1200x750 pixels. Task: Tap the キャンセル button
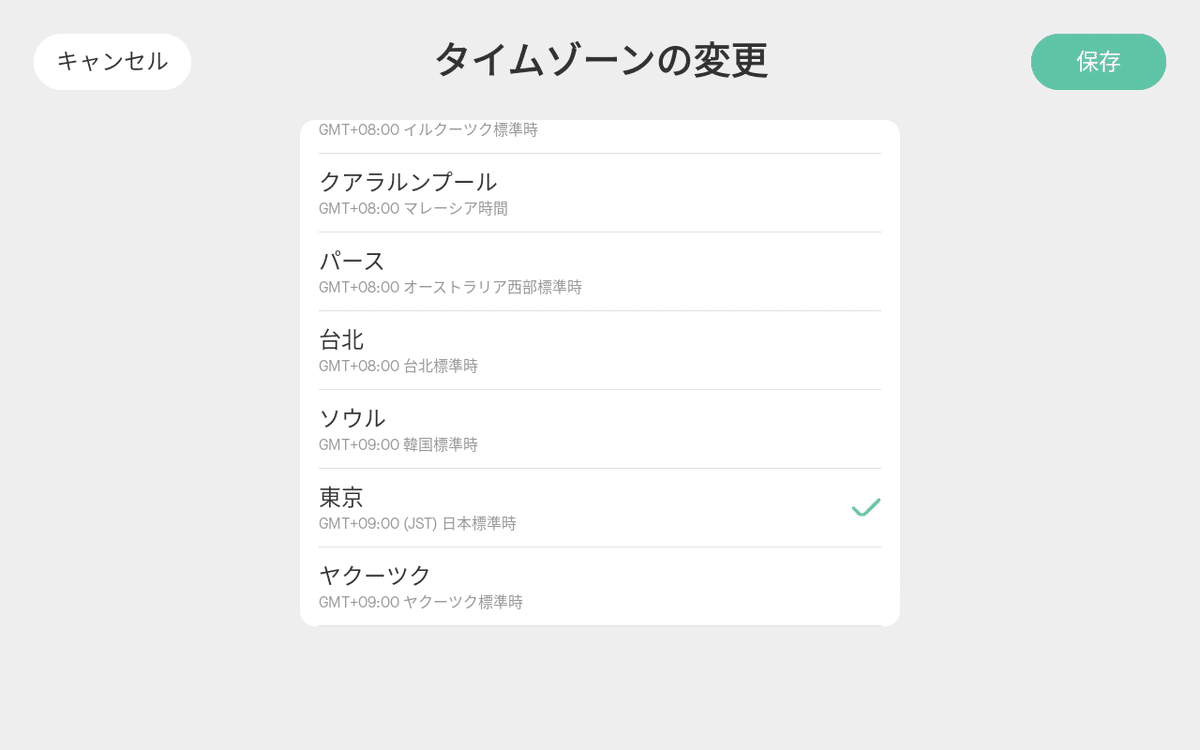tap(112, 62)
